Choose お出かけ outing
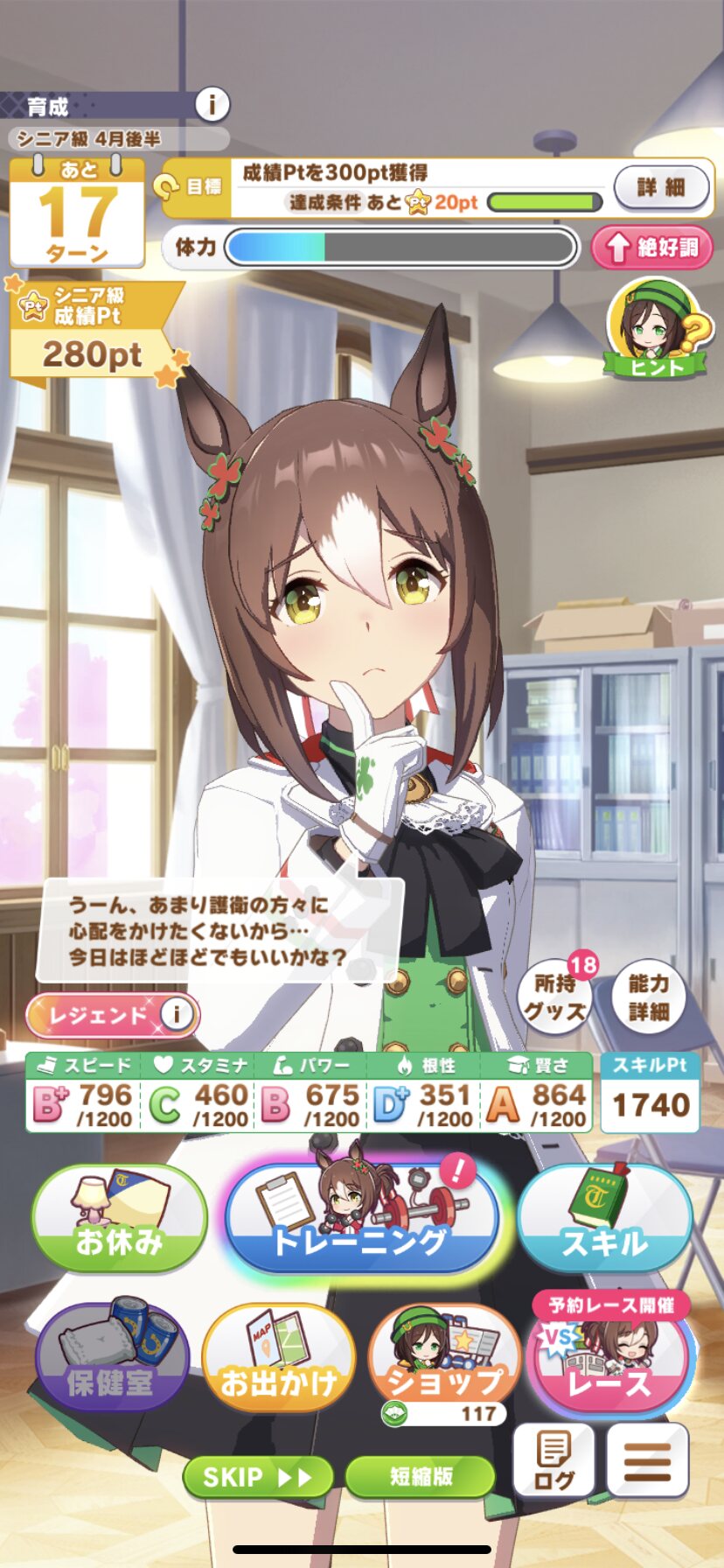The image size is (724, 1568). click(278, 1357)
